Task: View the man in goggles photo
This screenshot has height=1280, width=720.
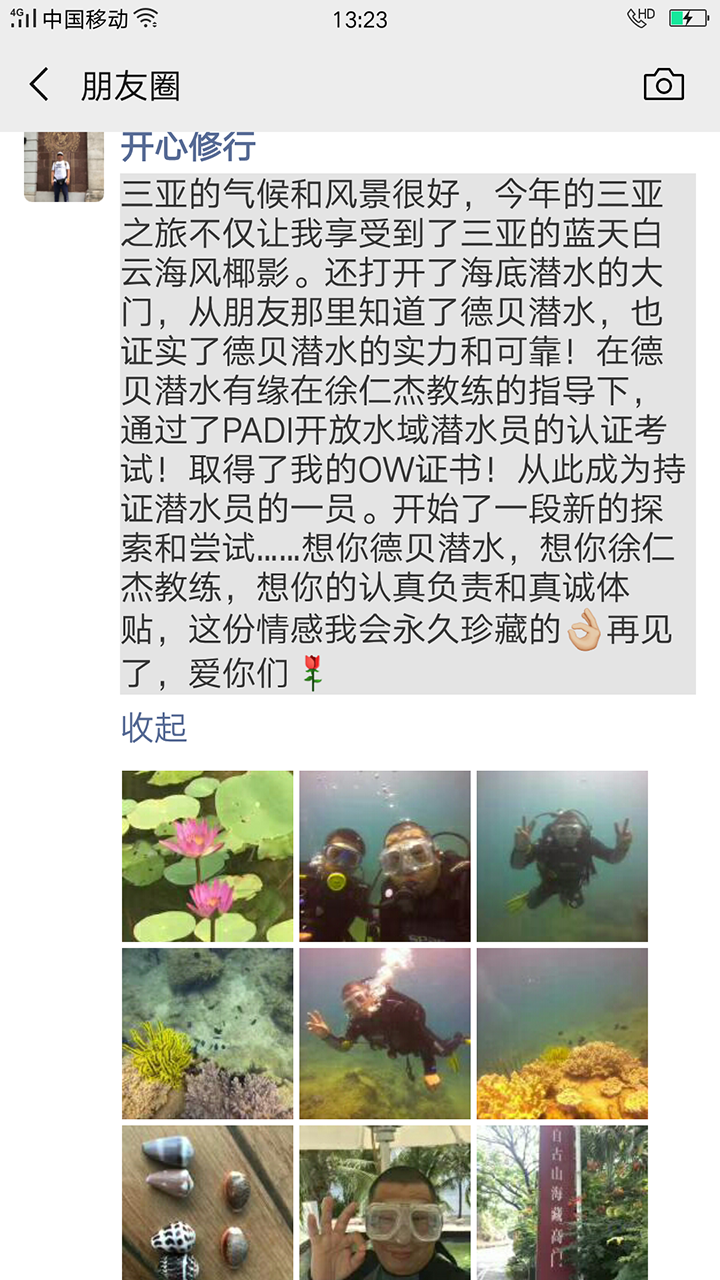Action: tap(385, 1202)
